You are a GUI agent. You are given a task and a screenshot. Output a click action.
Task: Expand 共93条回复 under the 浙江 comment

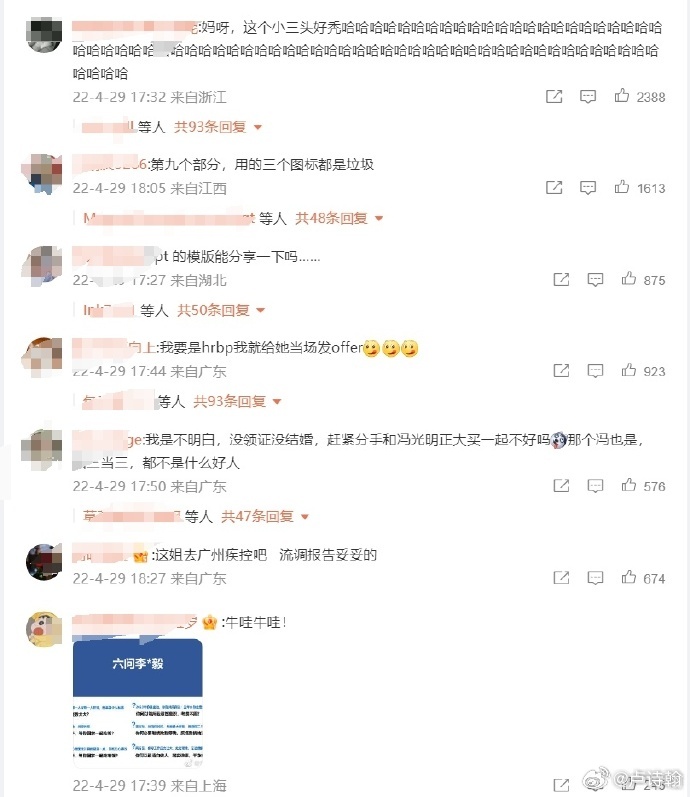218,127
